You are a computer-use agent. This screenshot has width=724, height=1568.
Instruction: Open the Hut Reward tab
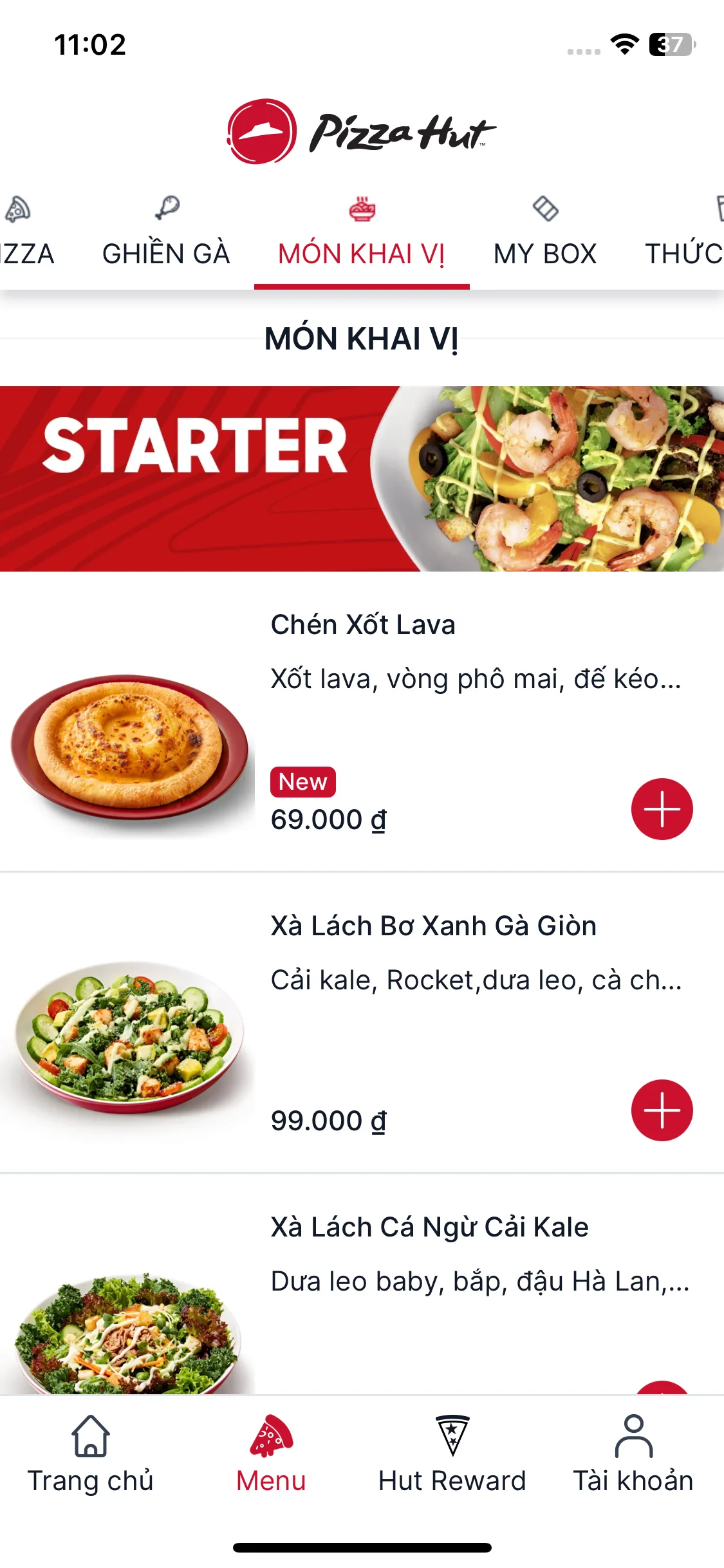(x=452, y=1456)
